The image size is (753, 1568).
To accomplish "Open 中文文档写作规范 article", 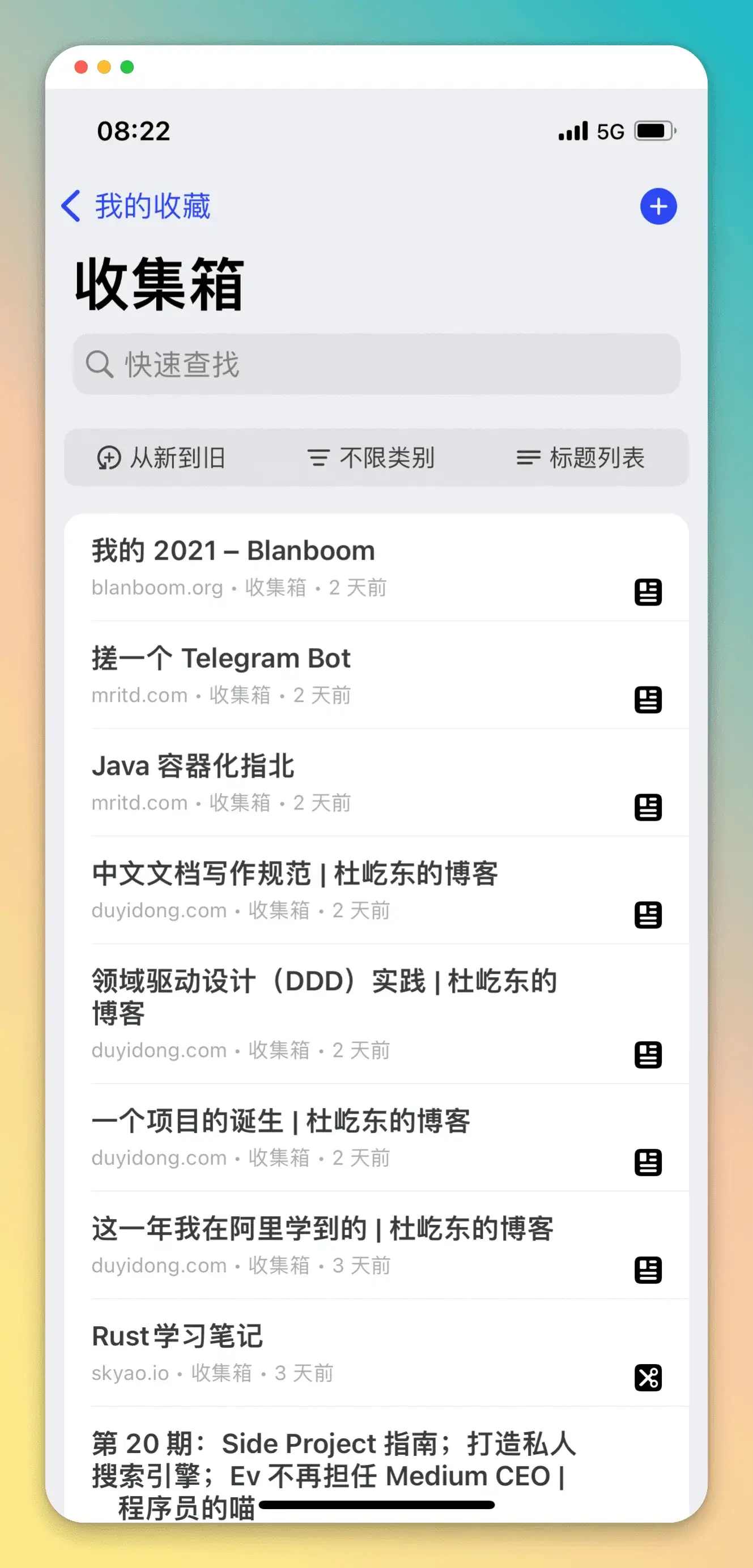I will click(x=376, y=890).
